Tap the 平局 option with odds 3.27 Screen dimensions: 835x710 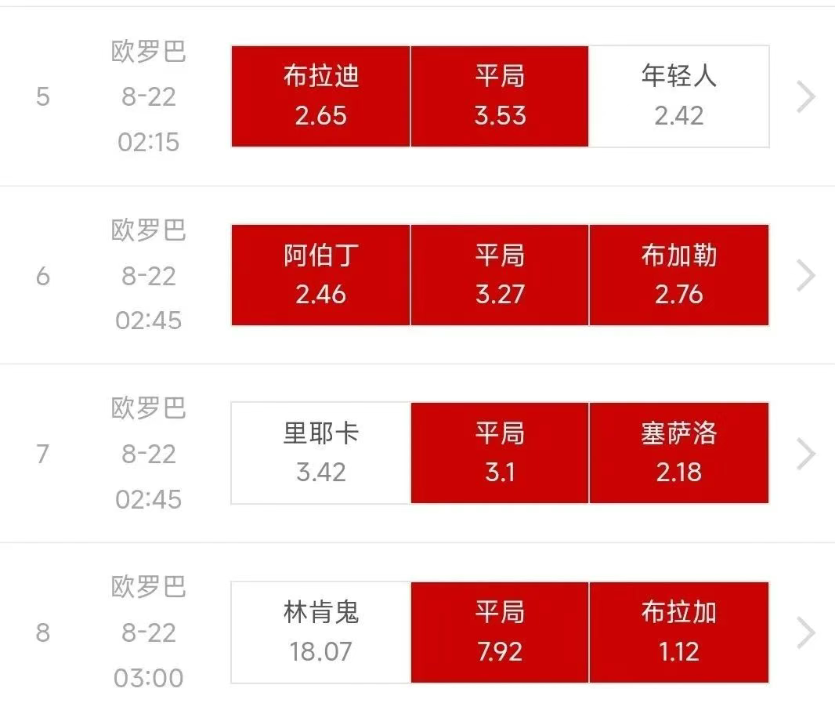(x=500, y=275)
